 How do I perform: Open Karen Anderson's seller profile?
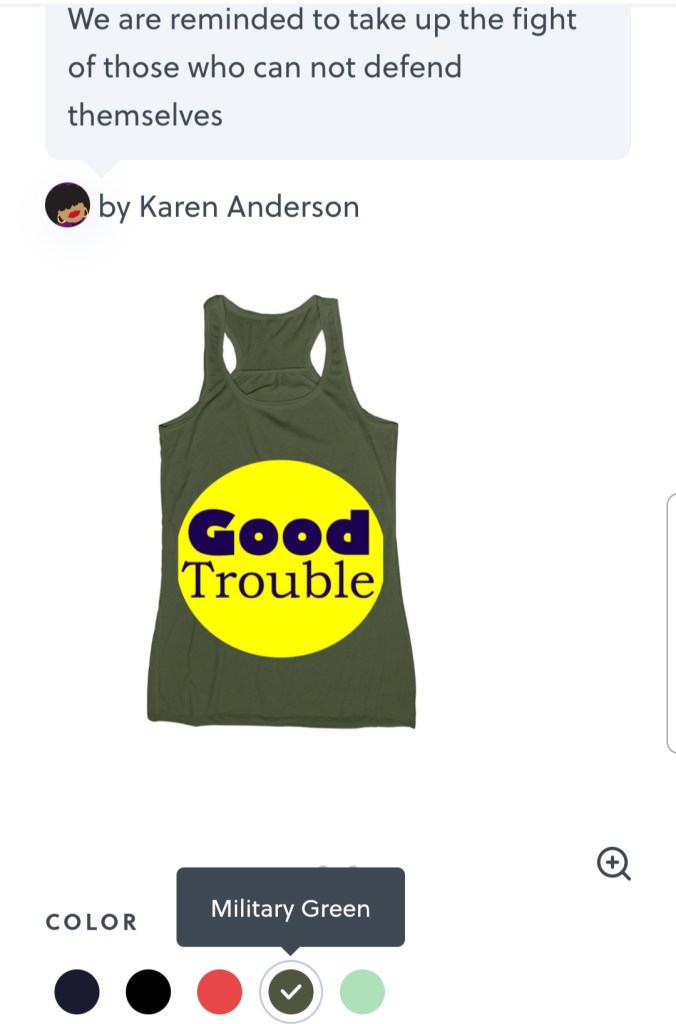point(228,207)
